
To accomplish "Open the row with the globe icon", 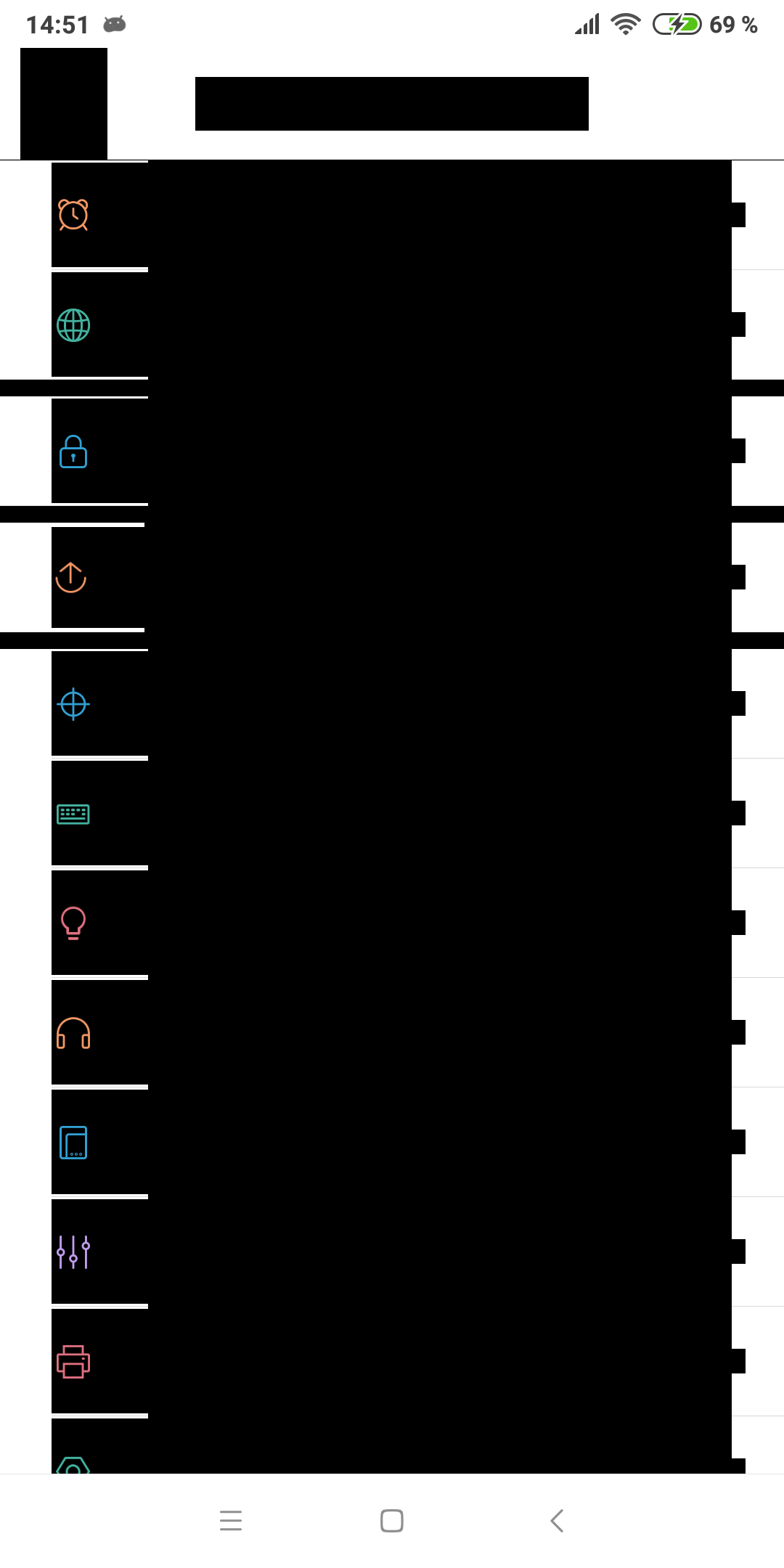I will 392,324.
